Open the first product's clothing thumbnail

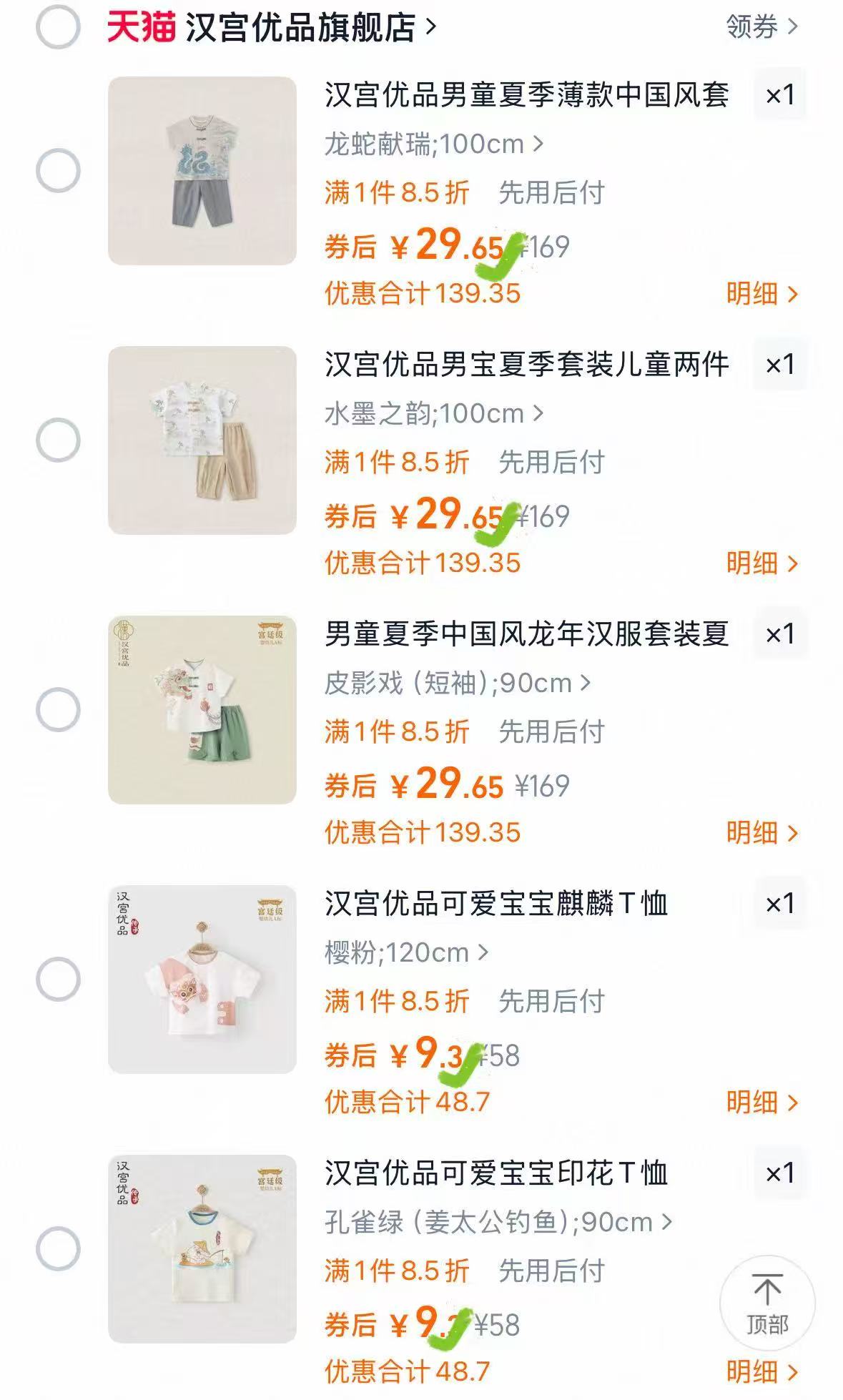[x=202, y=172]
